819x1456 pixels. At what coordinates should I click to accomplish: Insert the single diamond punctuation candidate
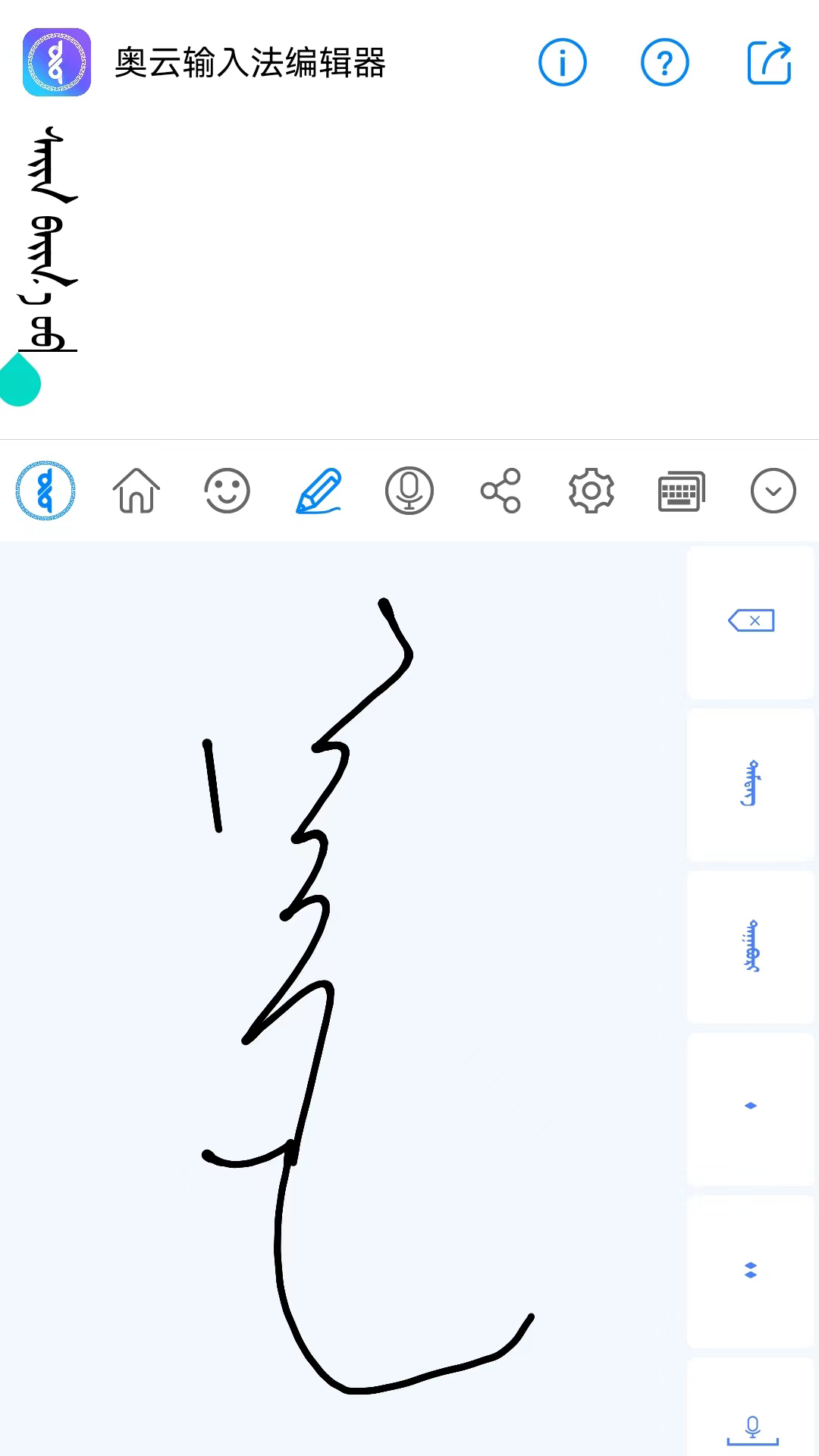pos(750,1105)
